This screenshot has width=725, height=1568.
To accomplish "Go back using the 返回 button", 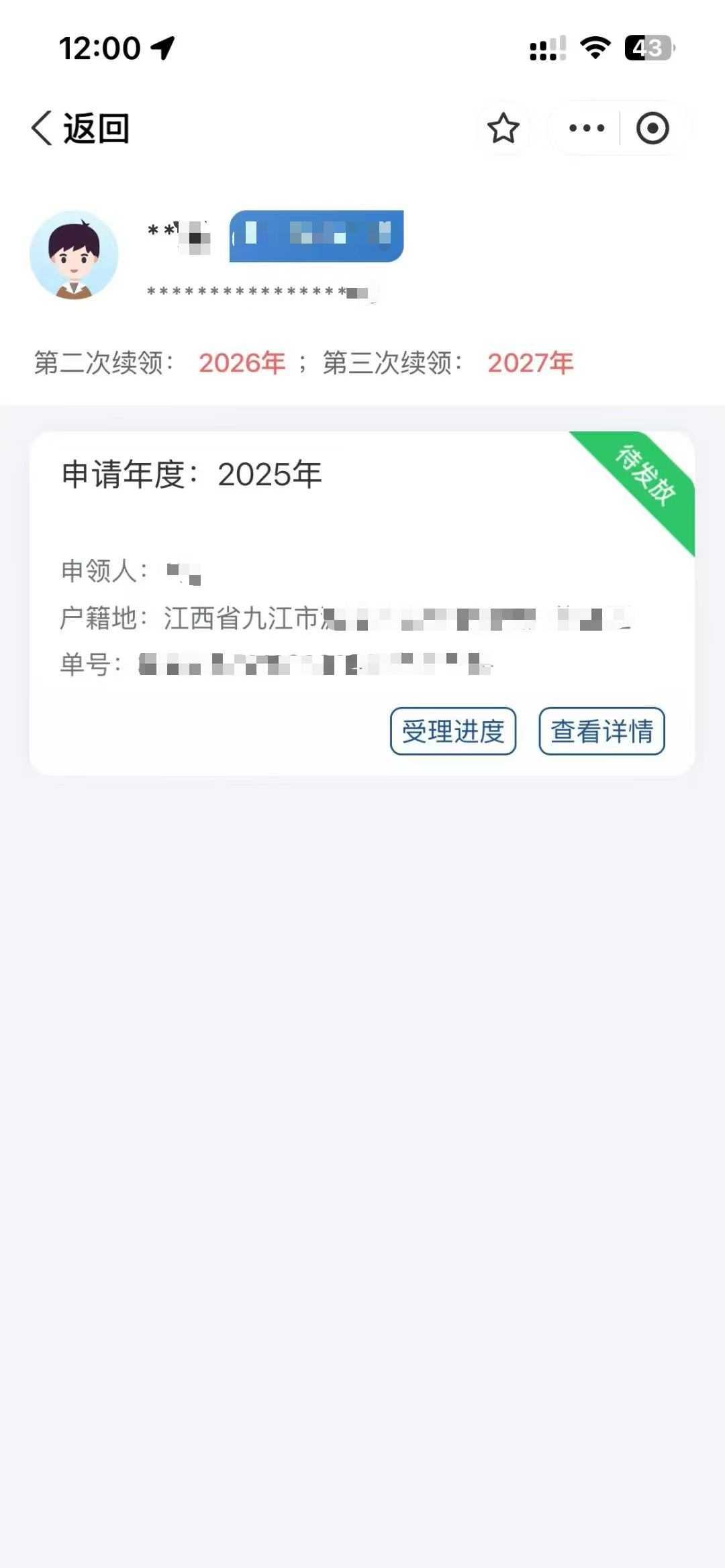I will tap(81, 128).
